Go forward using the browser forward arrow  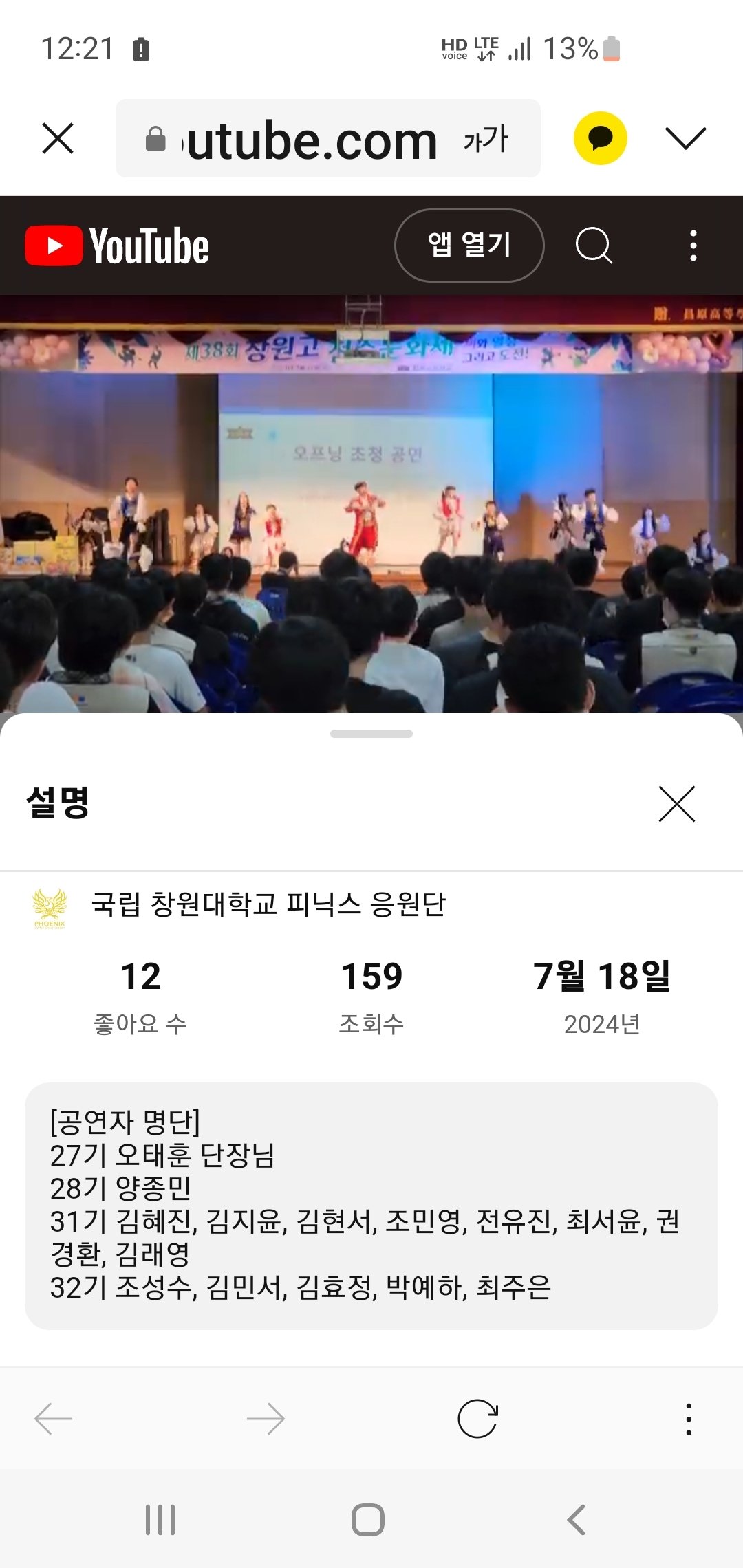266,1419
